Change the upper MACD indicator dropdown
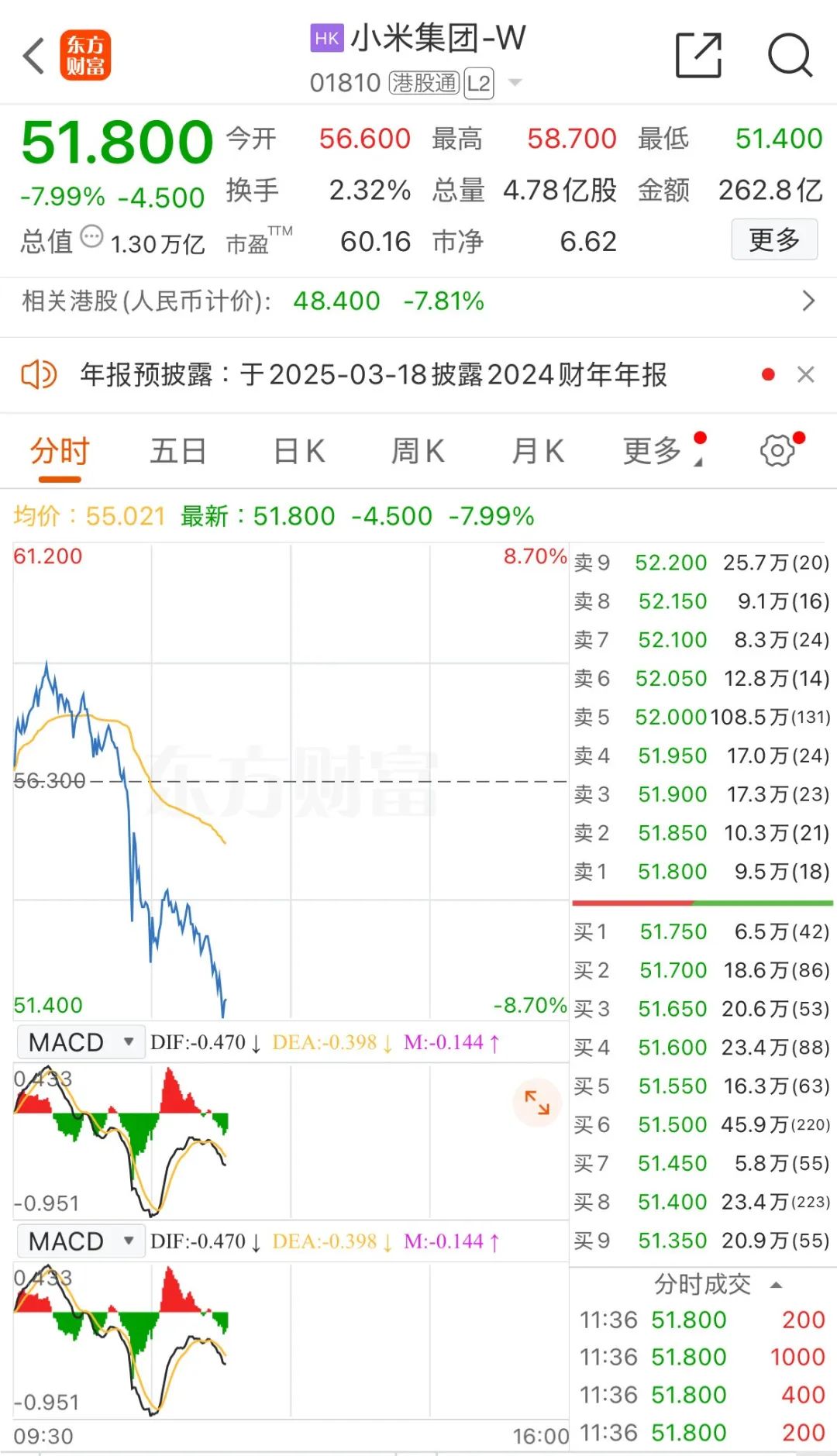The width and height of the screenshot is (837, 1456). [x=81, y=1042]
